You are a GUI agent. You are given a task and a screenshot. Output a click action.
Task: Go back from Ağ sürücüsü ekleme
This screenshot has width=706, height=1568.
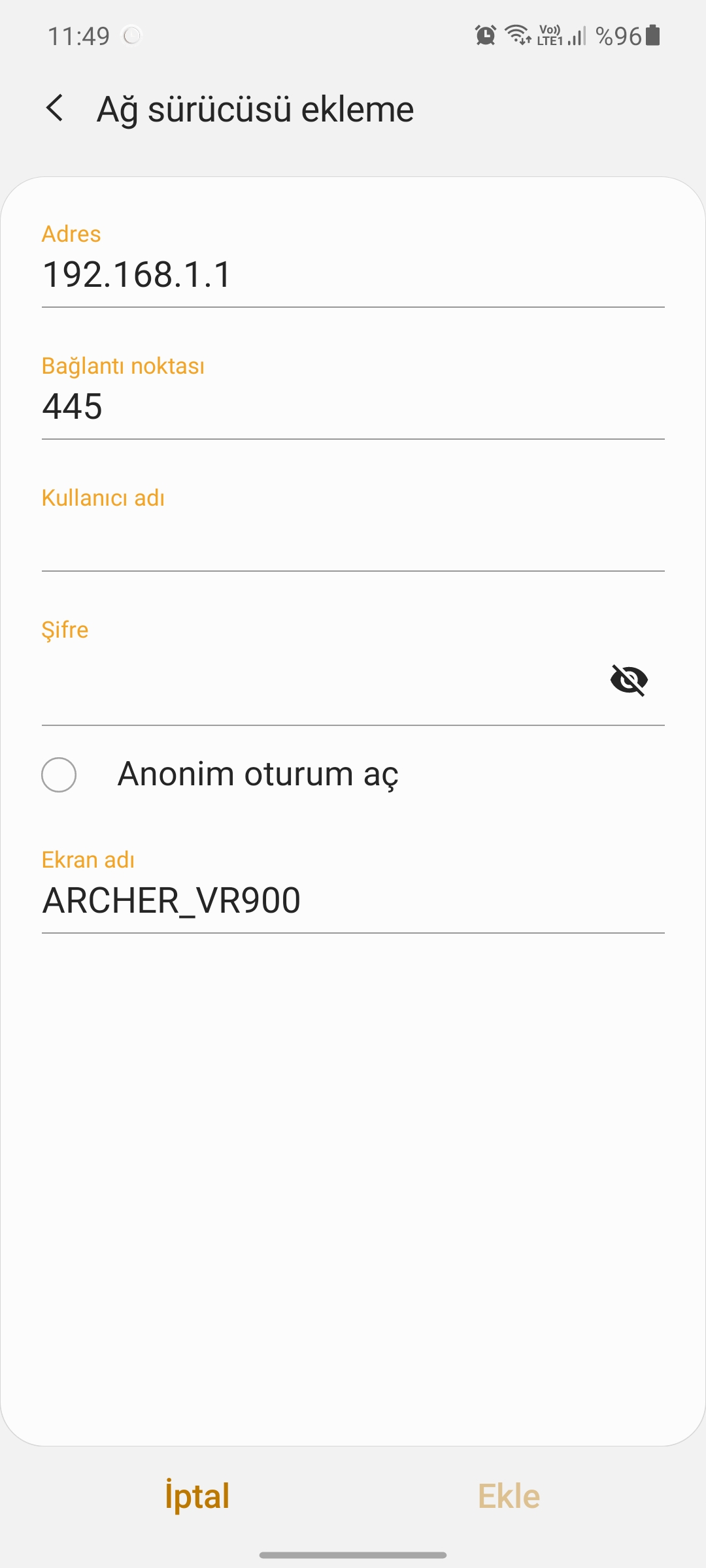click(55, 108)
